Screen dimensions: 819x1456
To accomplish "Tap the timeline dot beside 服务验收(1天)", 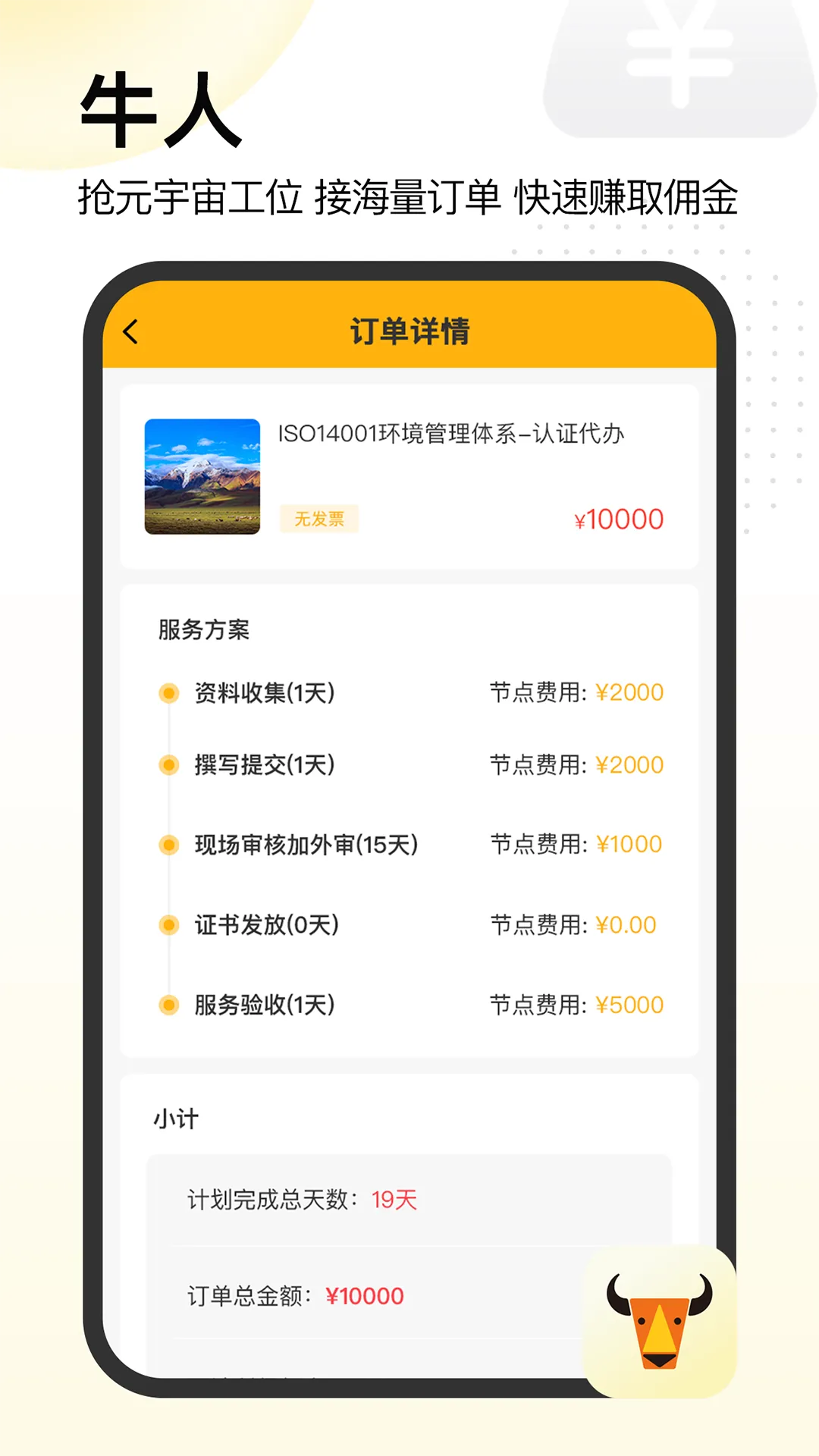I will click(168, 1005).
